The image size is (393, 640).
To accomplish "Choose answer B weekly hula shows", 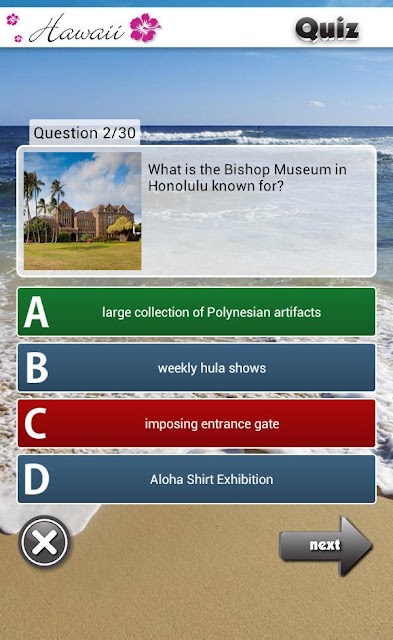I will 196,368.
